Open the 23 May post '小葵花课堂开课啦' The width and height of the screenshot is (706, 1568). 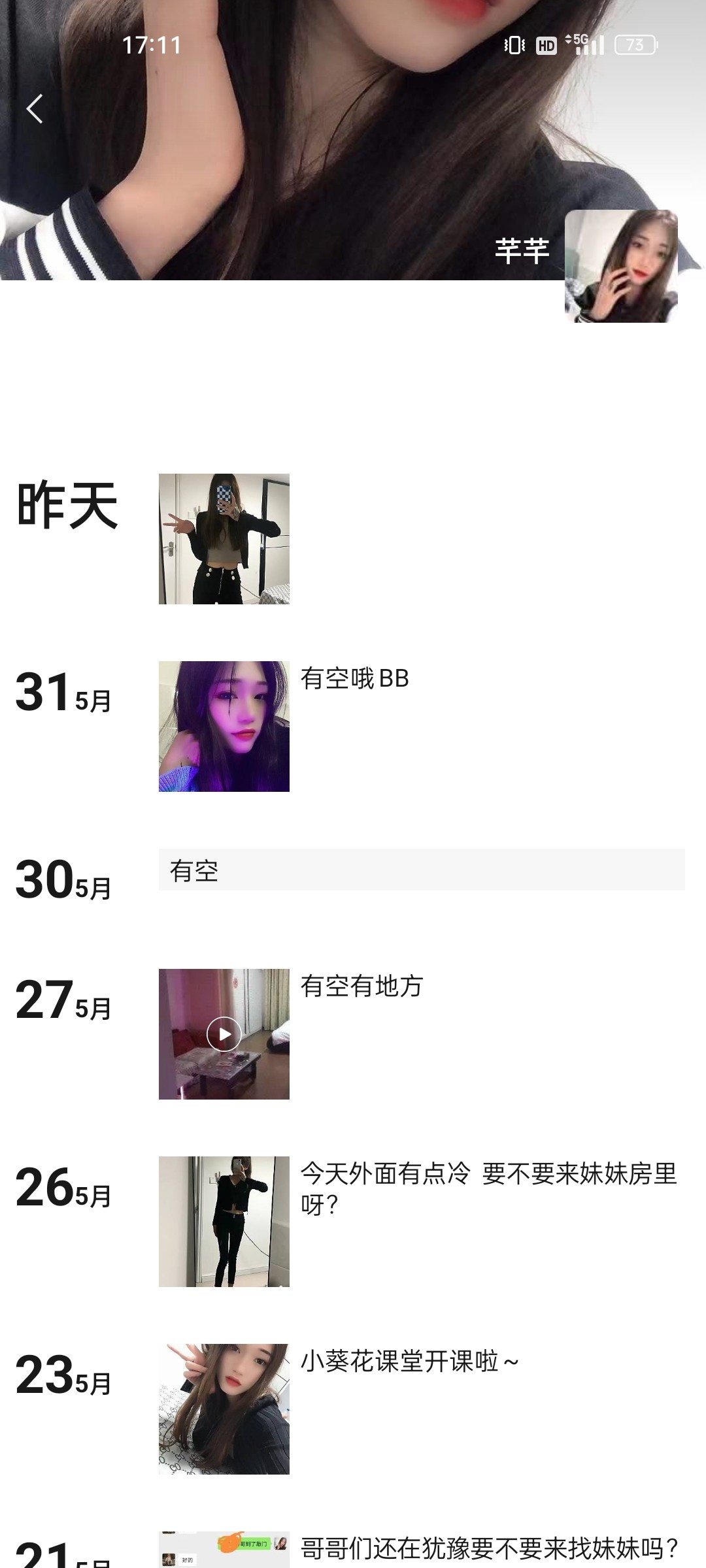[x=224, y=1409]
